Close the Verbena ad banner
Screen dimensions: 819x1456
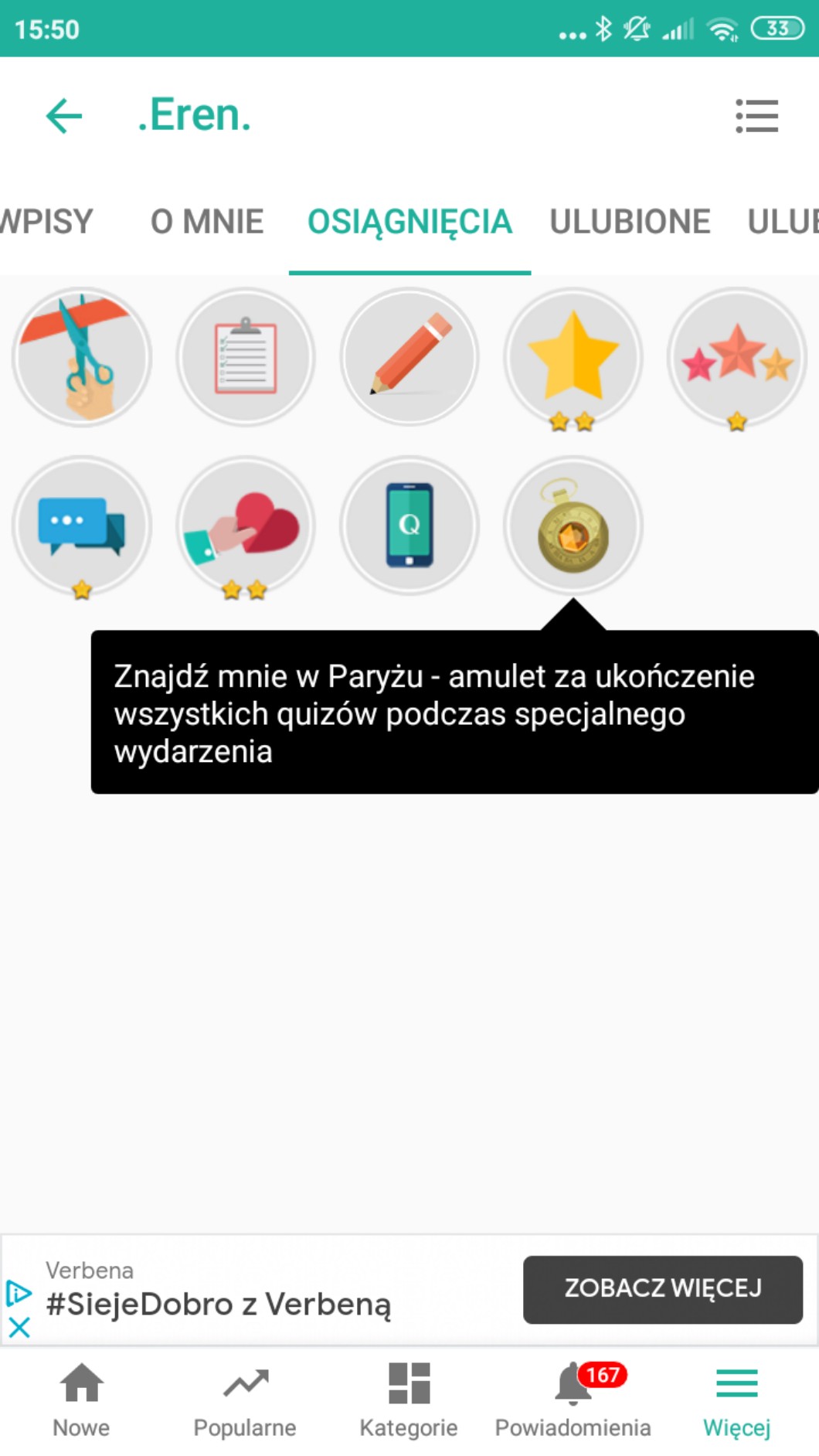tap(19, 1328)
